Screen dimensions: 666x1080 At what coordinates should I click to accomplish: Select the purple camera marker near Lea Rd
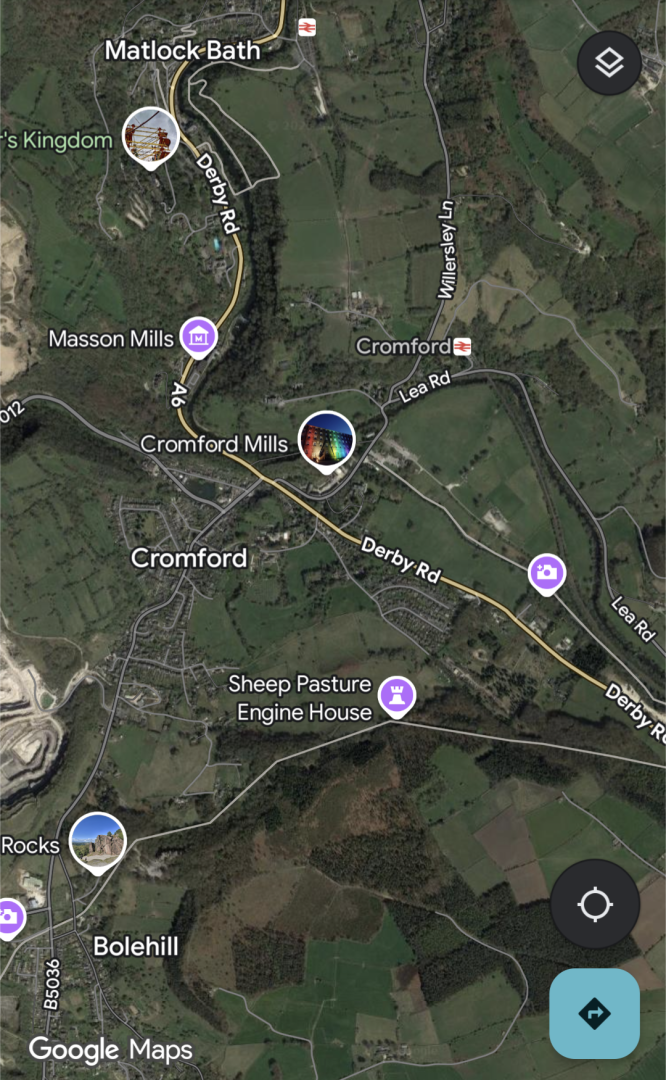[x=546, y=573]
